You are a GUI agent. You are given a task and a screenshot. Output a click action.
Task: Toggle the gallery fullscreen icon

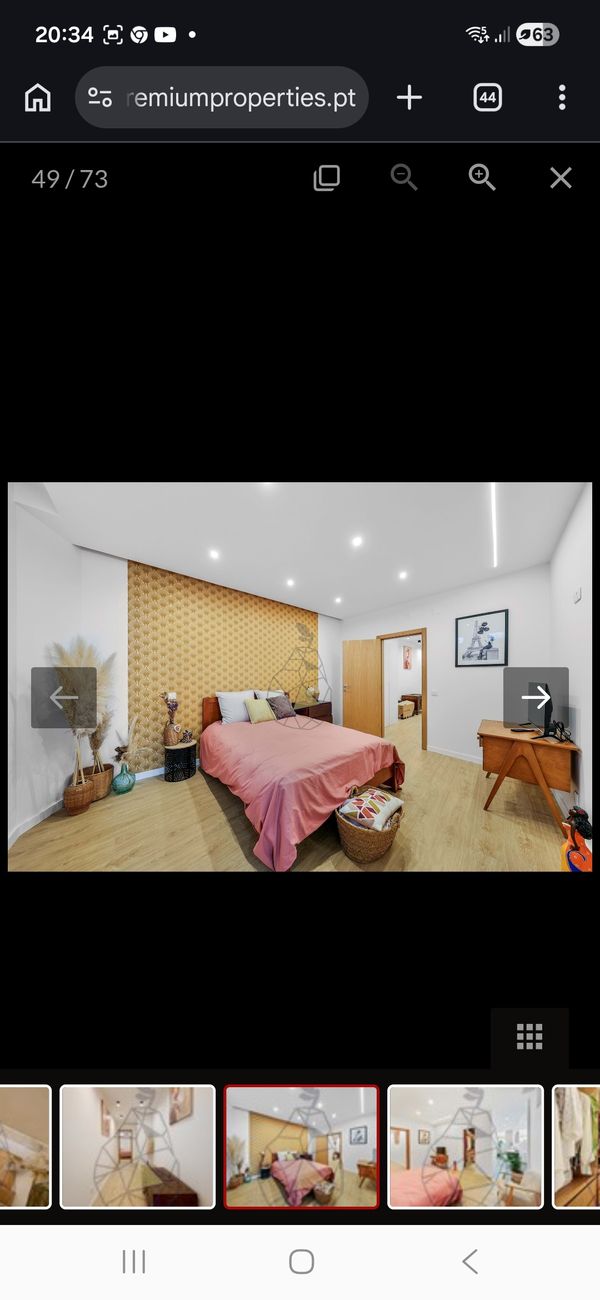pos(327,178)
